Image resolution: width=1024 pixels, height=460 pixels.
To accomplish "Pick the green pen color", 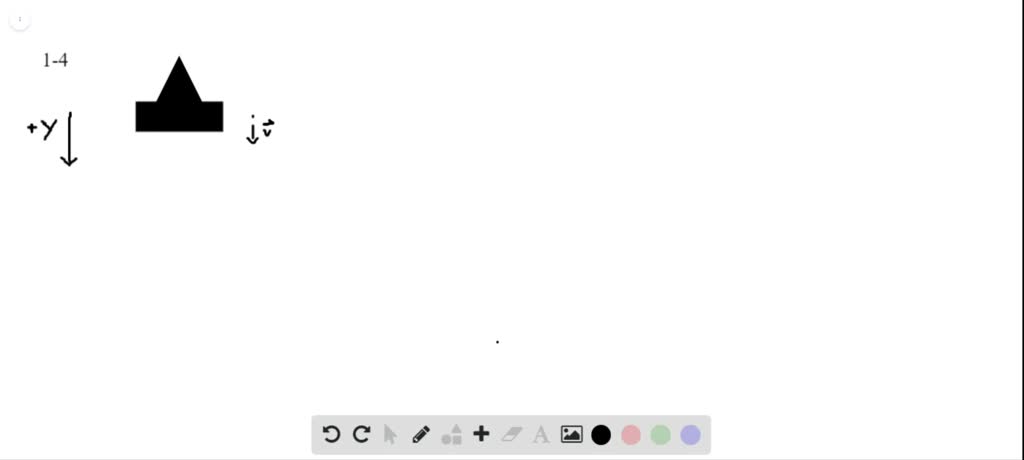I will [660, 434].
